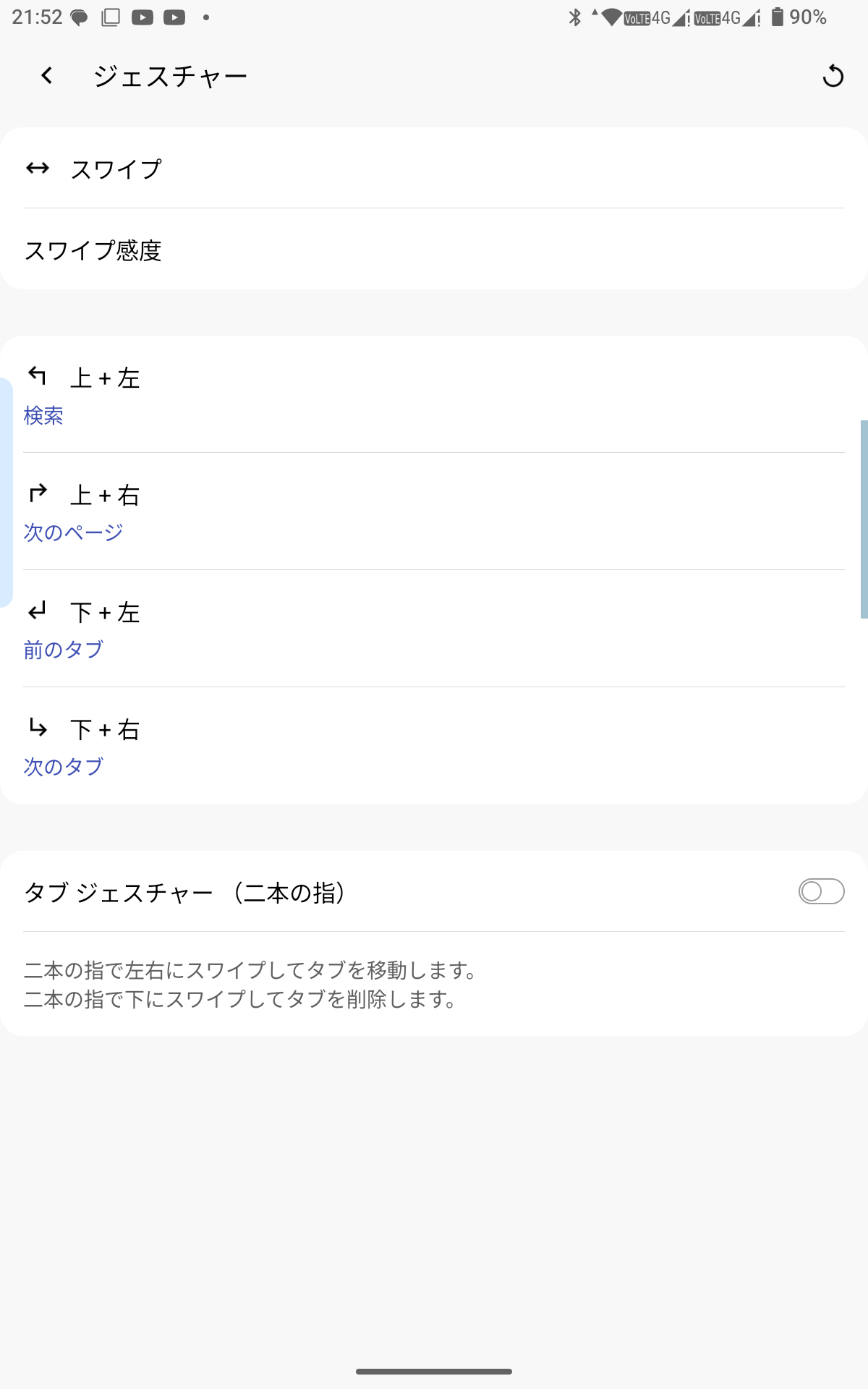The height and width of the screenshot is (1389, 868).
Task: Tap the reset icon in the top bar
Action: (x=833, y=75)
